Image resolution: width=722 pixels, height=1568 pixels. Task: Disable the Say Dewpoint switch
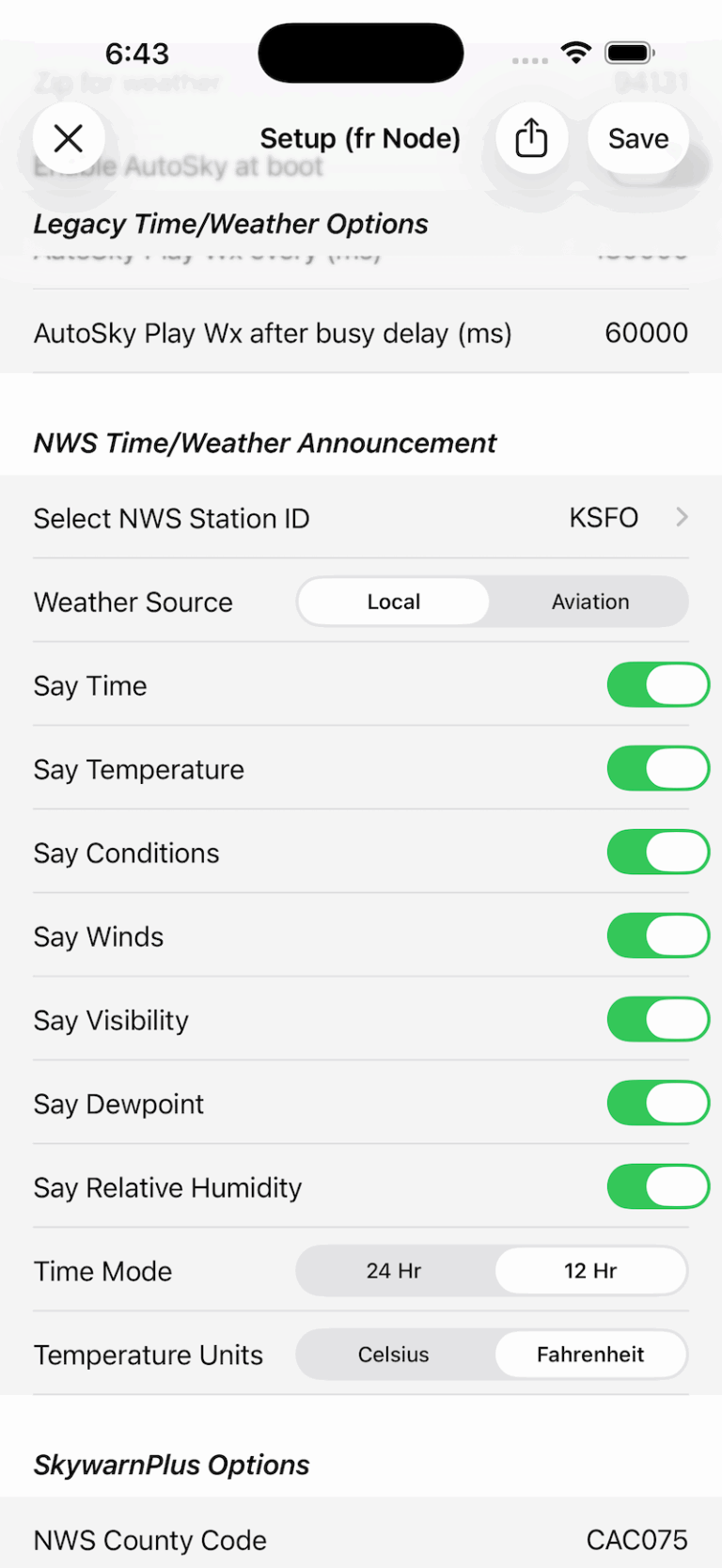pos(658,1103)
